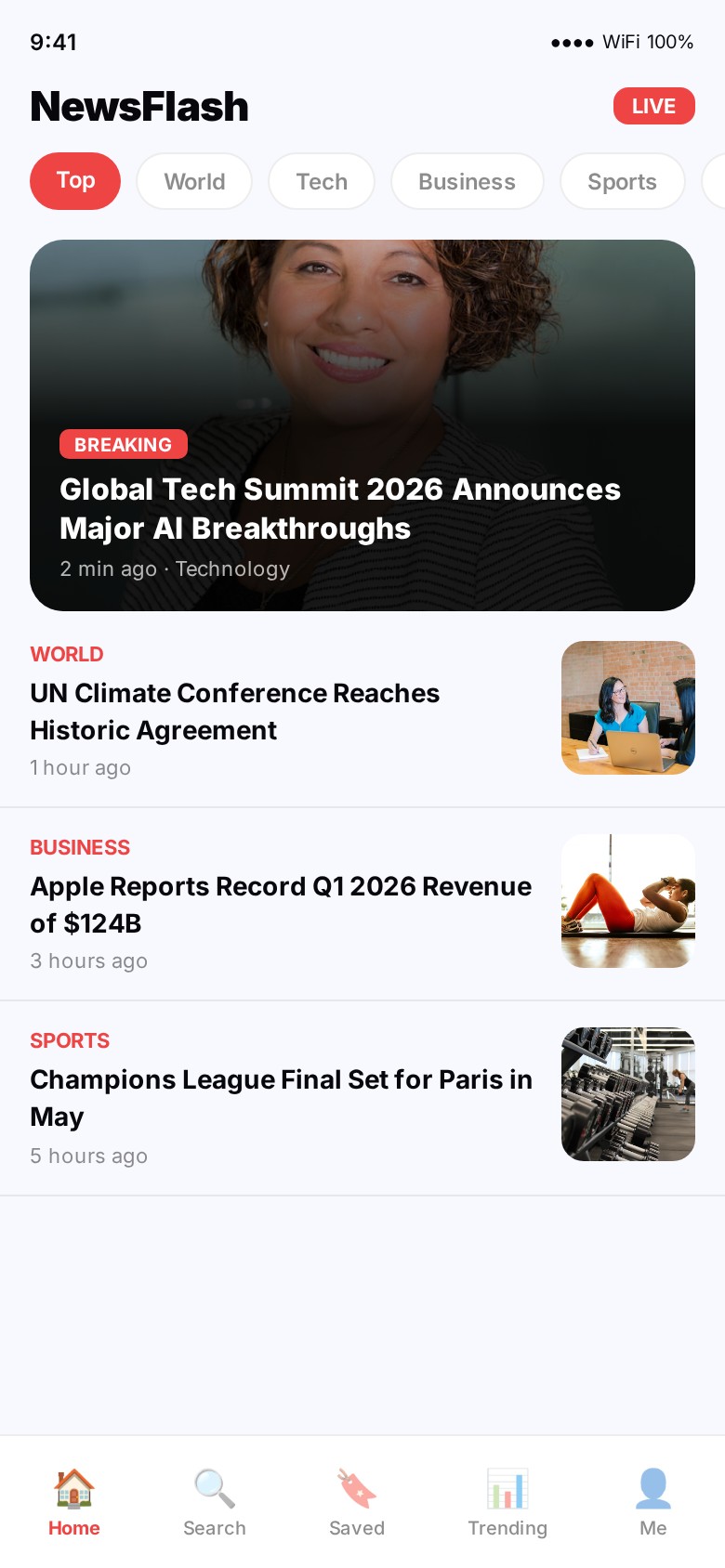
Task: Open the Search tab
Action: click(x=215, y=1502)
